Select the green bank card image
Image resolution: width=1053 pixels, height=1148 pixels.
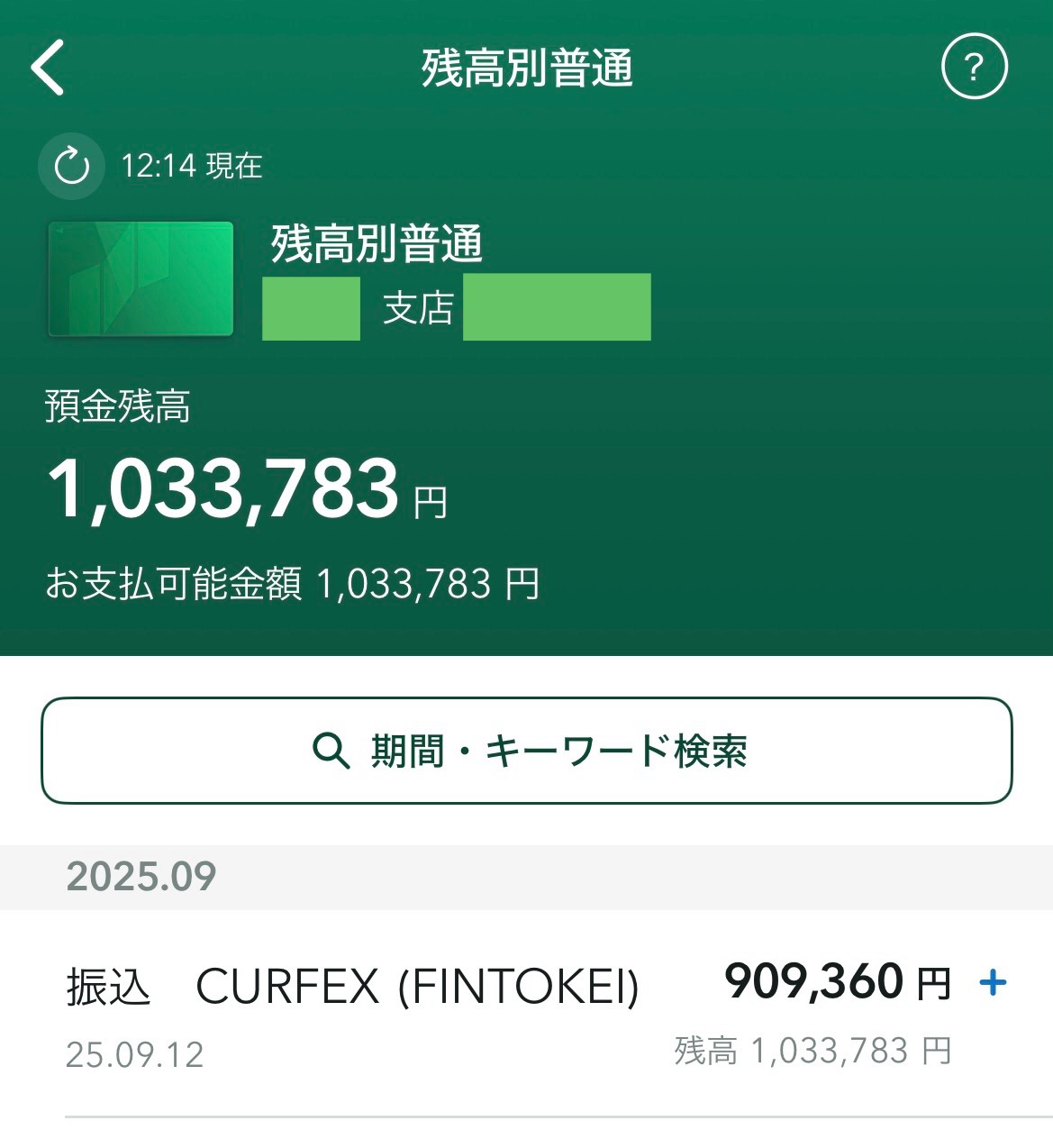point(140,278)
